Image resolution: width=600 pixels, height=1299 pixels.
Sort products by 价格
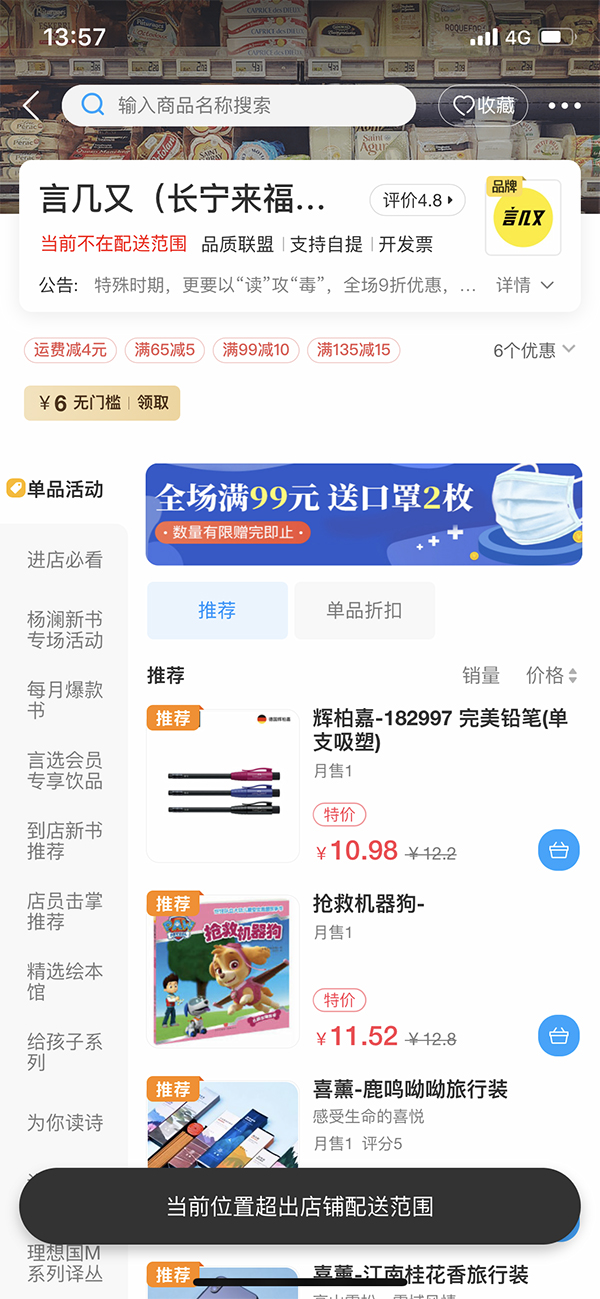(x=551, y=676)
